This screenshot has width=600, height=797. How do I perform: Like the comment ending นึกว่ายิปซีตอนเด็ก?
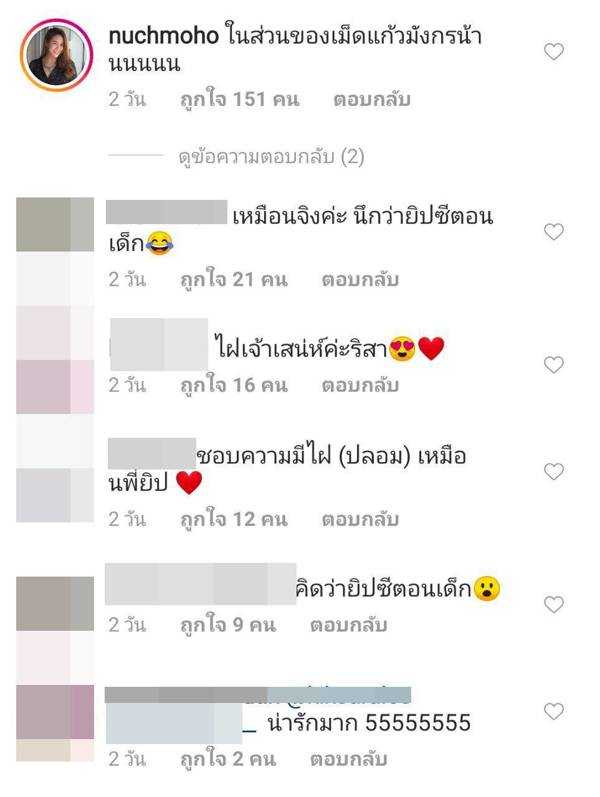click(x=554, y=231)
